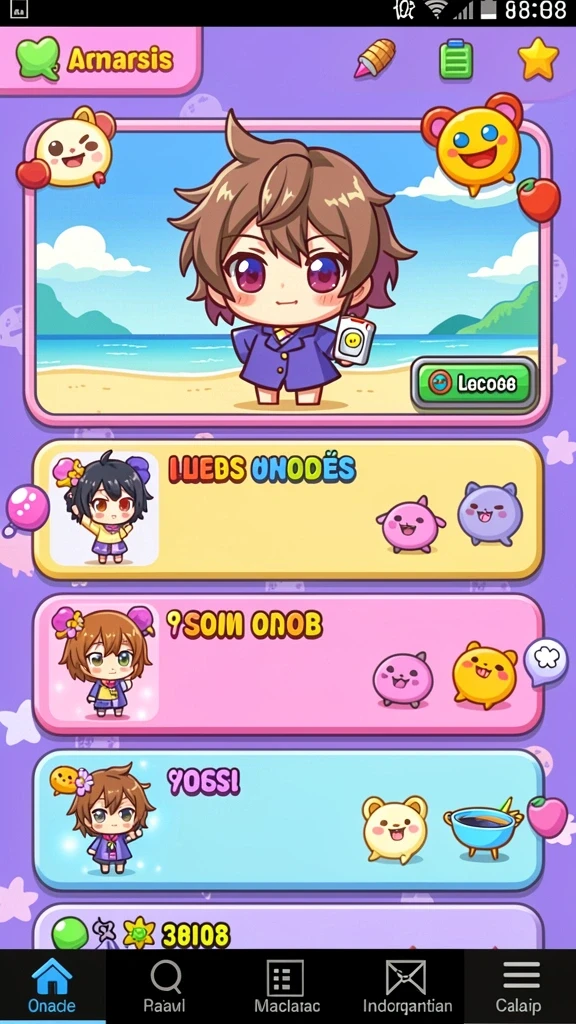Open the pink 9SOIM ONOB card
The height and width of the screenshot is (1024, 576).
pyautogui.click(x=288, y=664)
